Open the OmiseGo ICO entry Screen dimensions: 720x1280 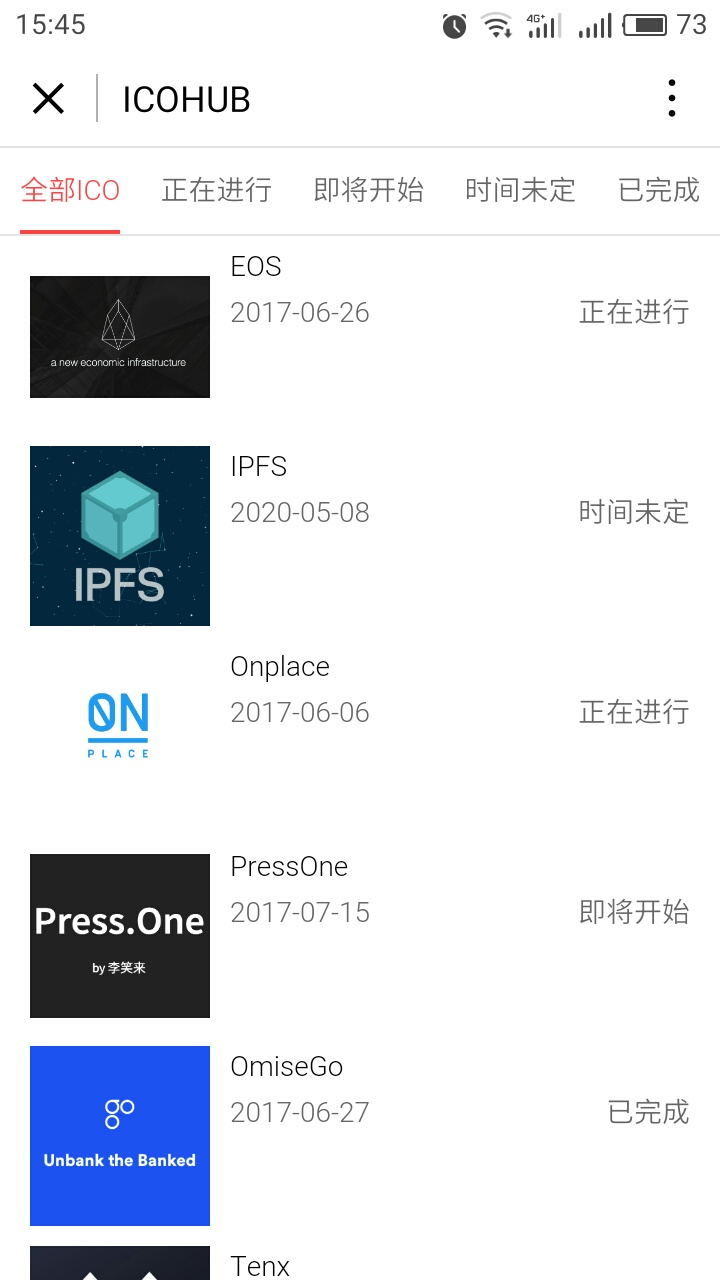(x=360, y=1136)
